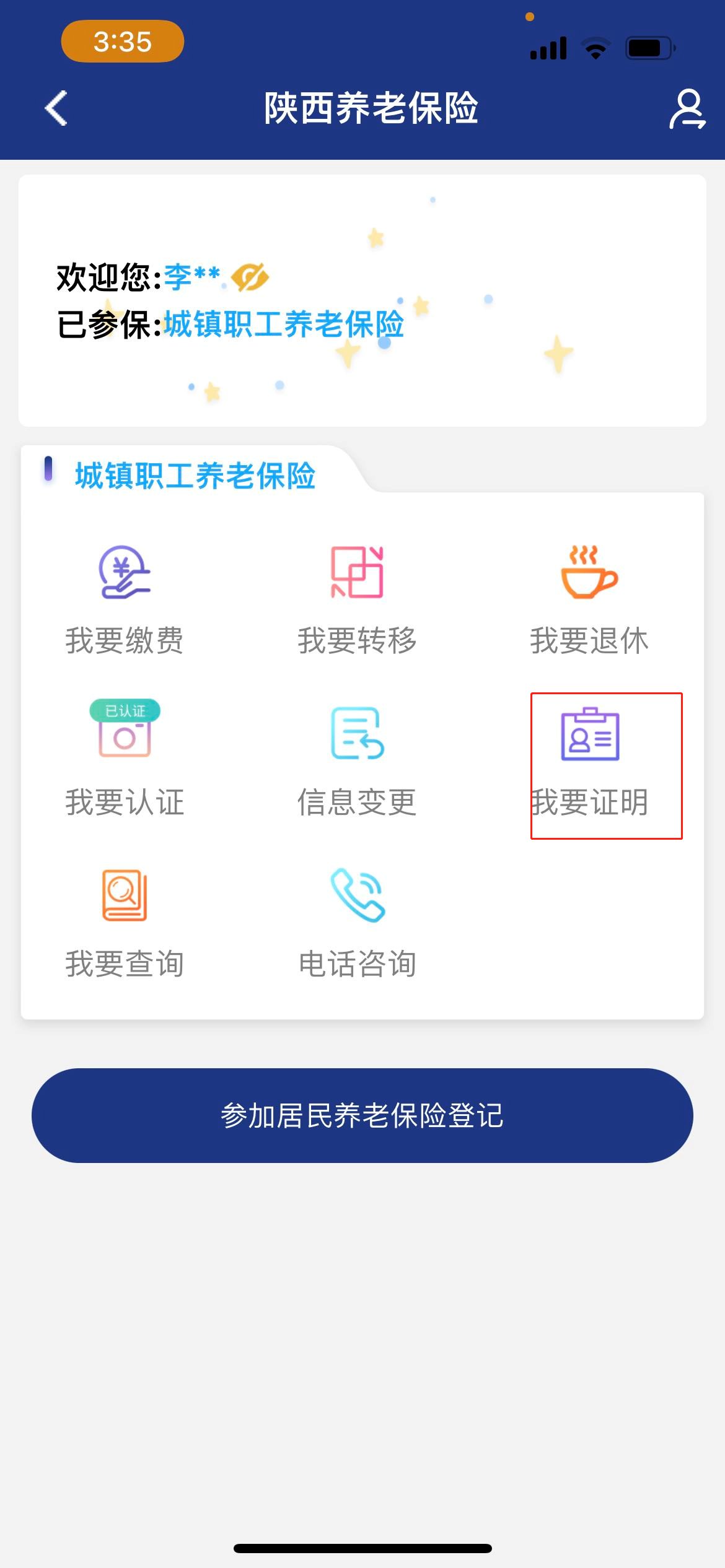Tap 参加居民养老保险登记 button
Screen dimensions: 725x1568
point(362,1115)
